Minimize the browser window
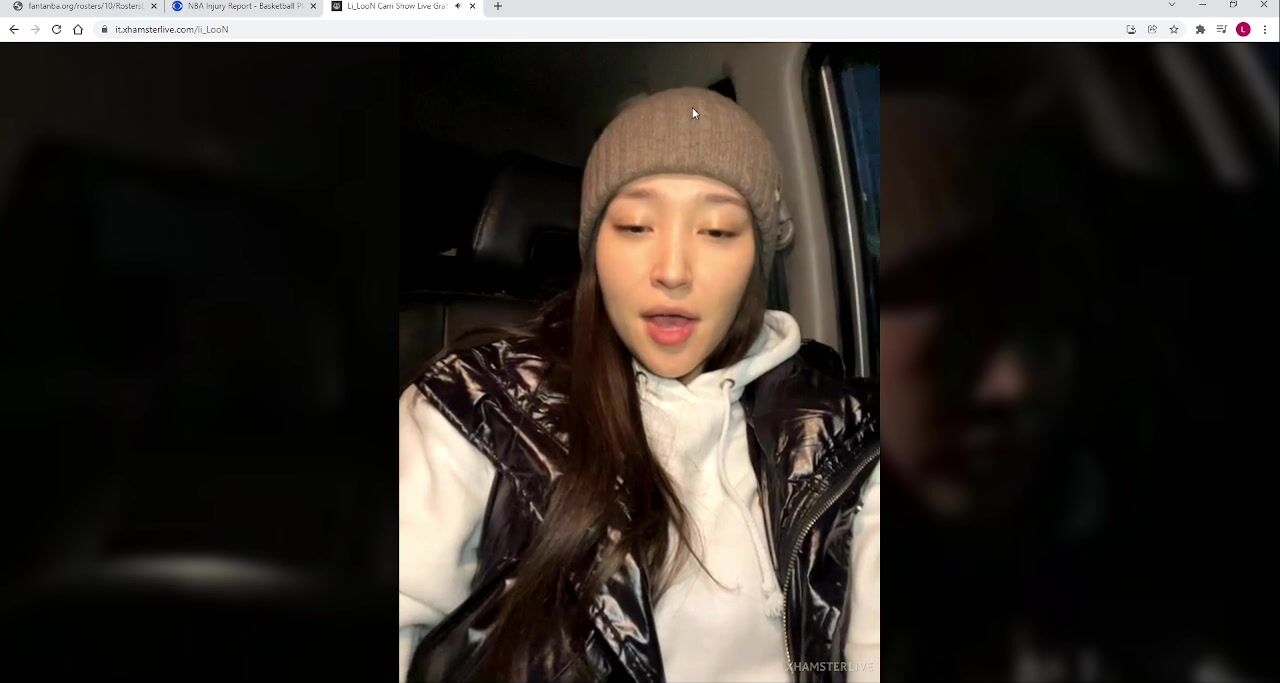 point(1202,5)
